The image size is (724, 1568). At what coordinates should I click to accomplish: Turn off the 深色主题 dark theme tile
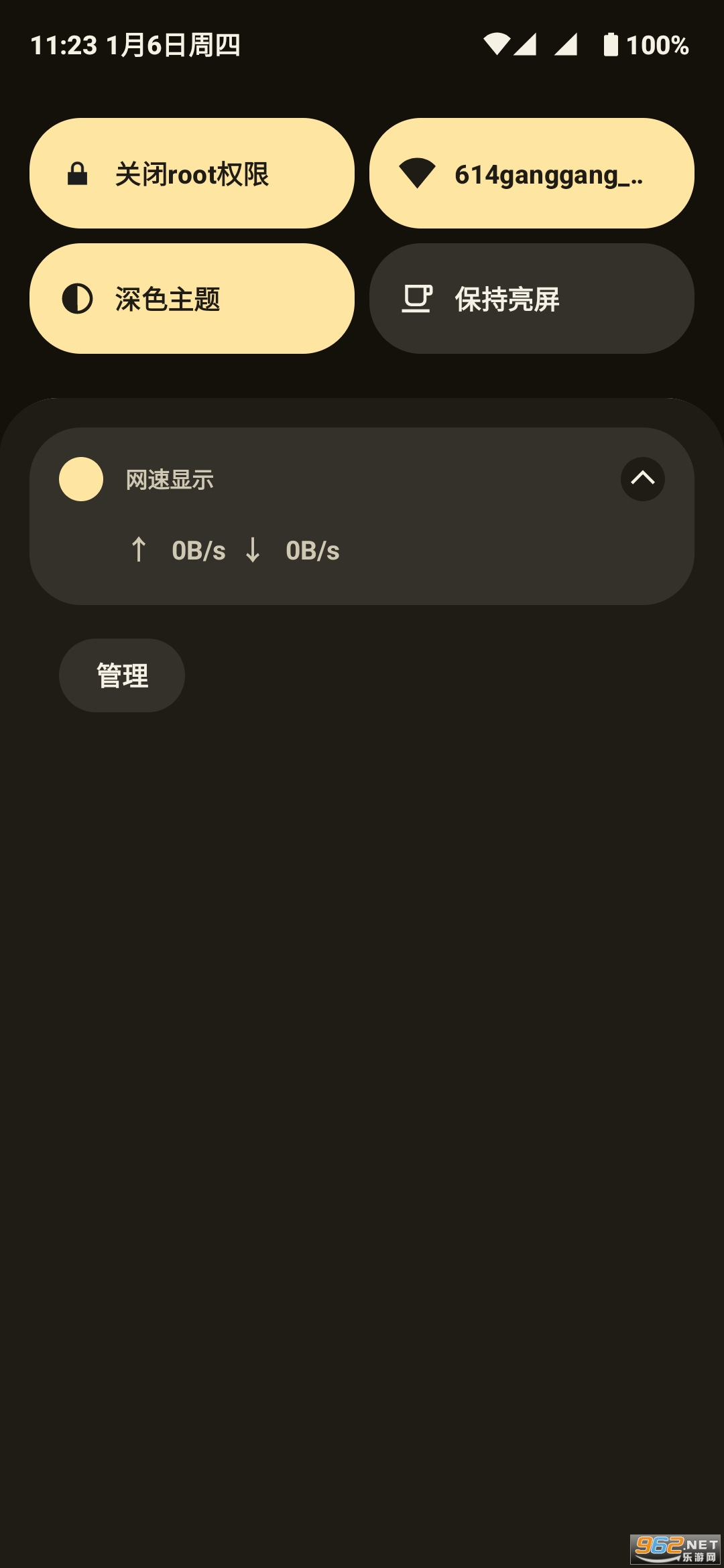tap(192, 299)
